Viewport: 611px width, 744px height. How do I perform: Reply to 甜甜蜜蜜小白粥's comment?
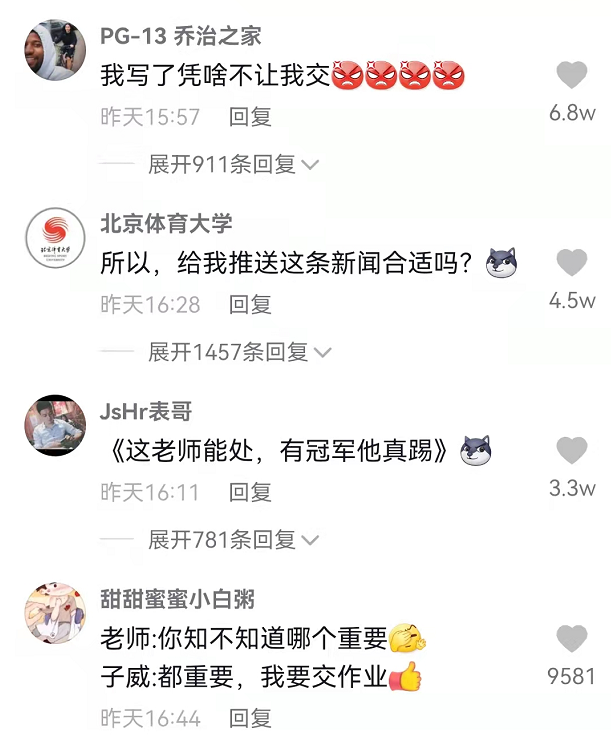pyautogui.click(x=250, y=719)
